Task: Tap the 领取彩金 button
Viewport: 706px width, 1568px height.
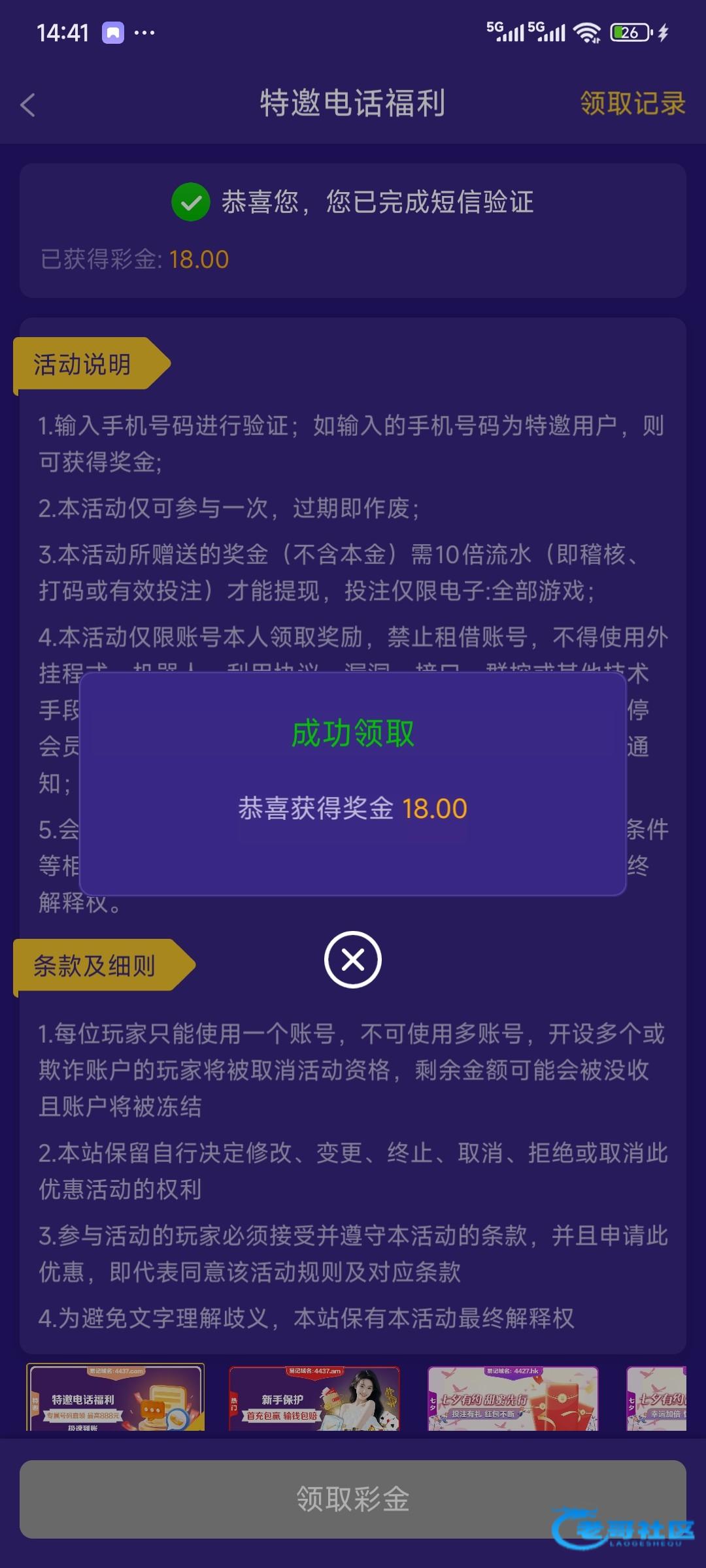Action: coord(353,1499)
